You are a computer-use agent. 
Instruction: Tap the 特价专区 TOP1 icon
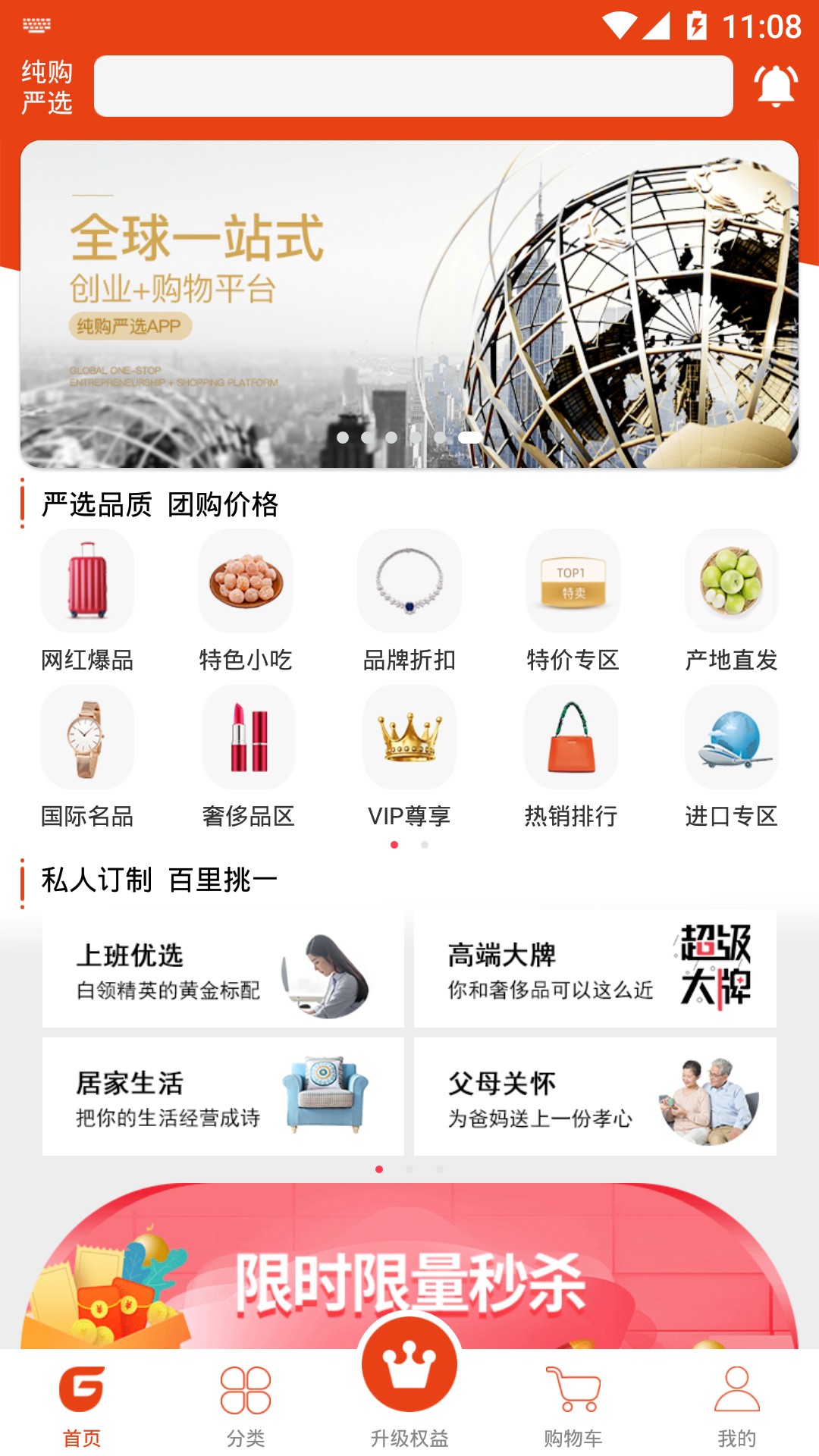click(x=571, y=581)
